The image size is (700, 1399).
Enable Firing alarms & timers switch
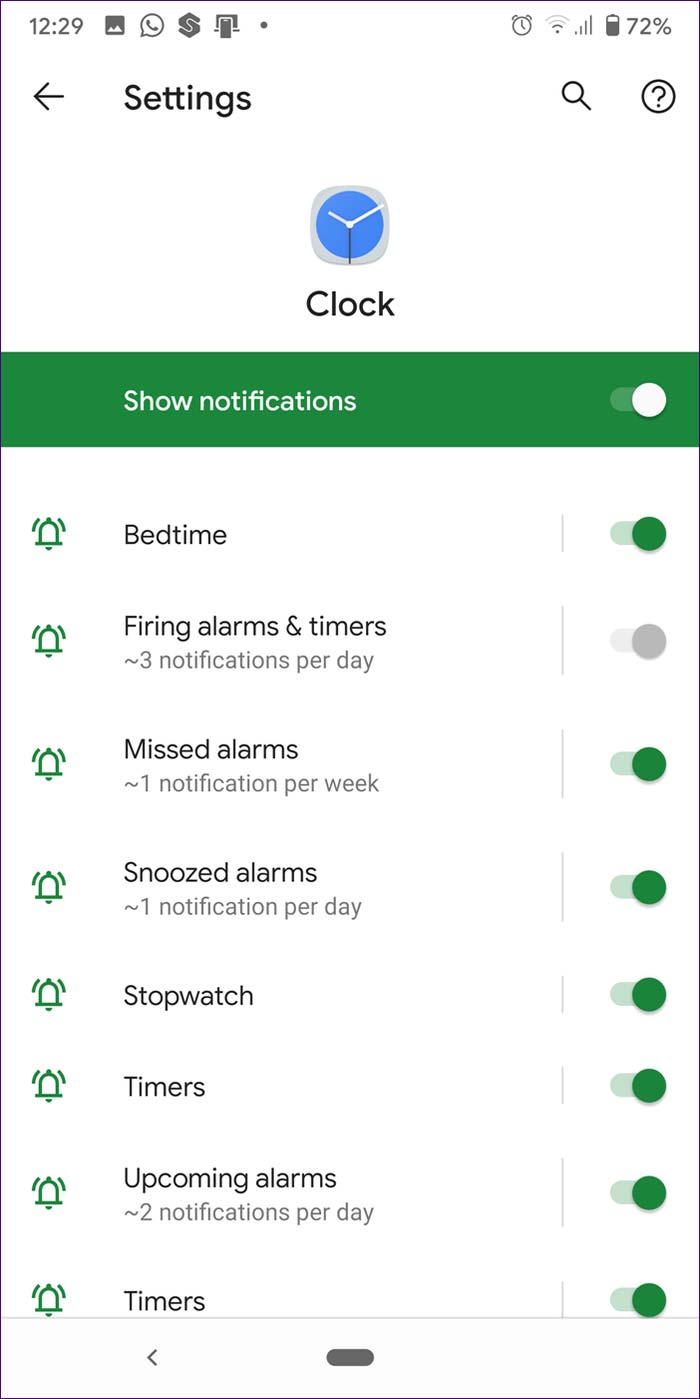point(638,640)
